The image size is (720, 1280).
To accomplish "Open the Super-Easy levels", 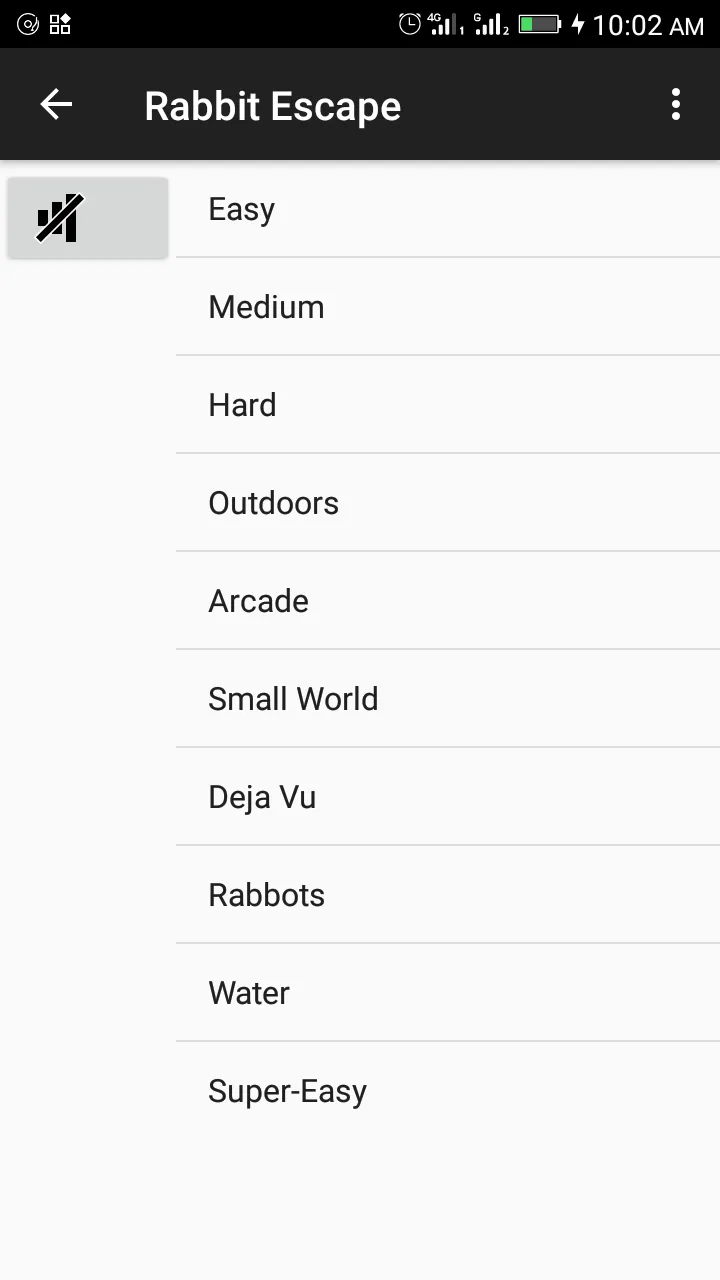I will coord(448,1091).
